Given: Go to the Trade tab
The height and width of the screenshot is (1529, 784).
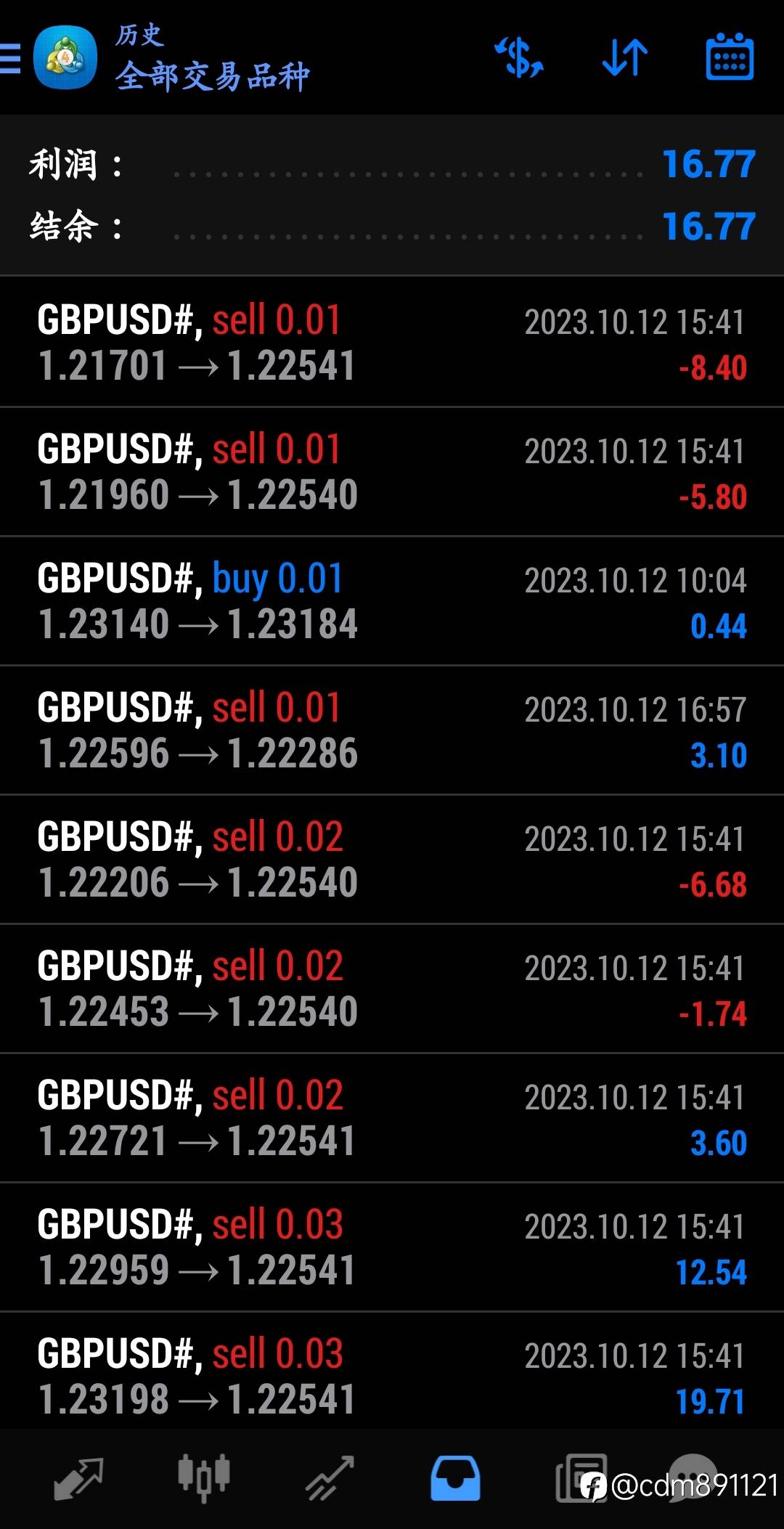Looking at the screenshot, I should coord(330,1478).
